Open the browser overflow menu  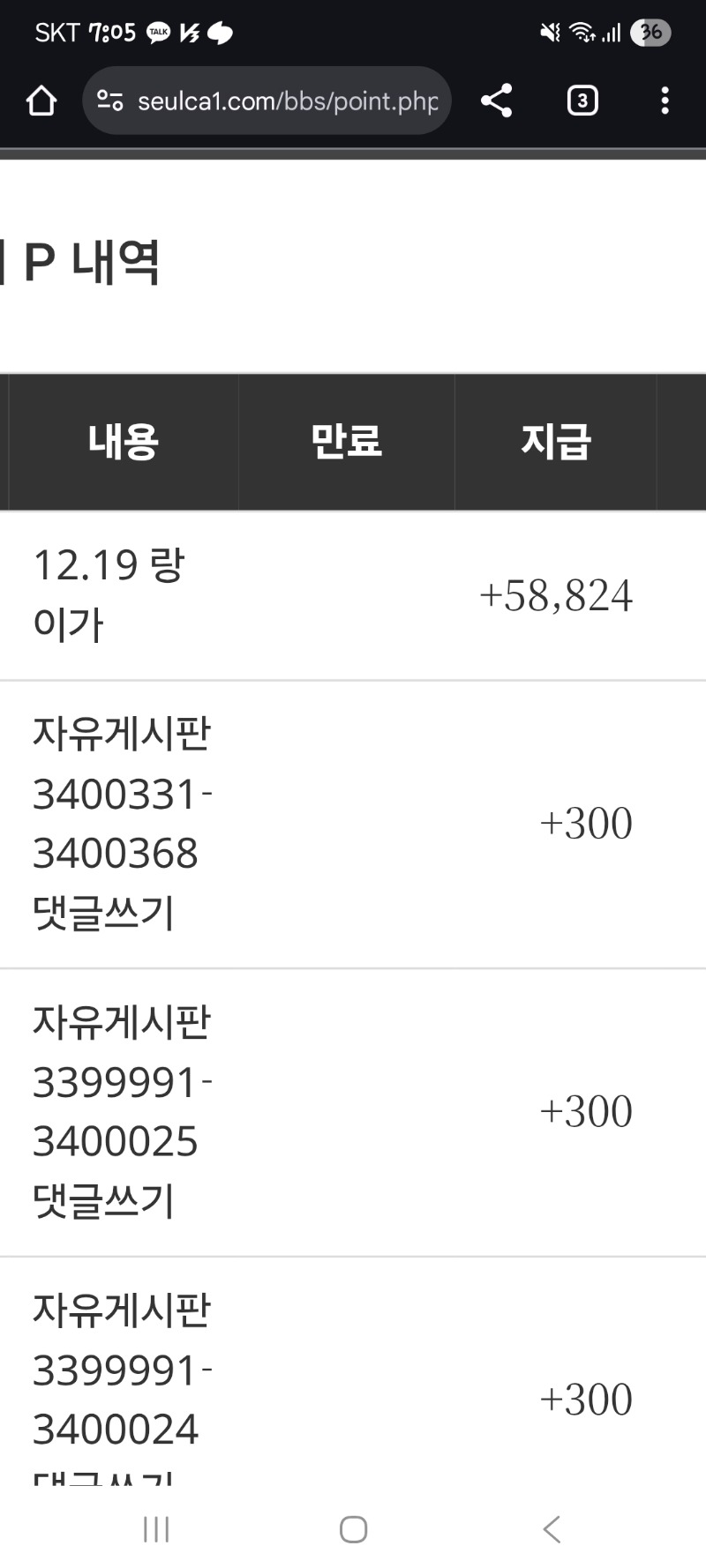pos(665,101)
